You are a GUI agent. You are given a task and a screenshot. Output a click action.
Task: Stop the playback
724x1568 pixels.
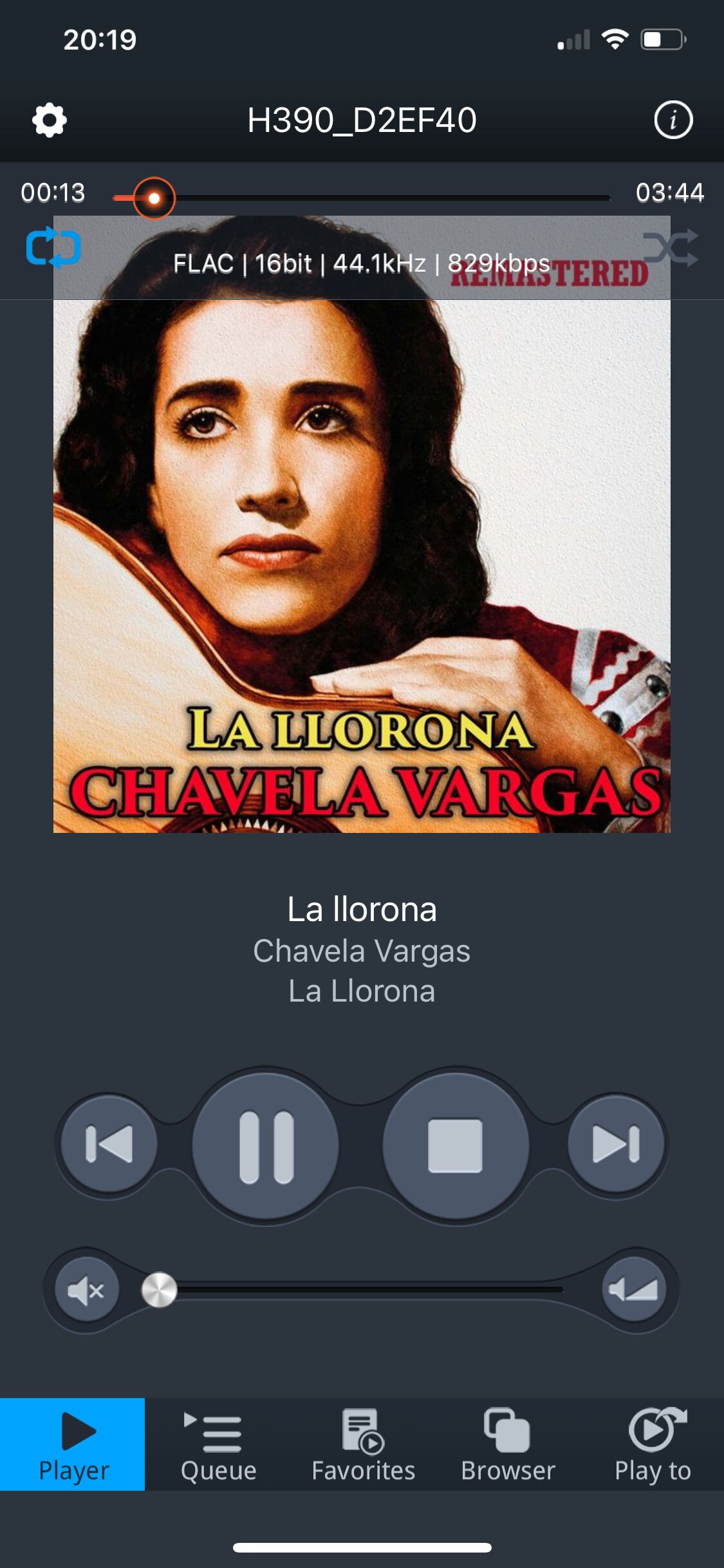(x=456, y=1146)
